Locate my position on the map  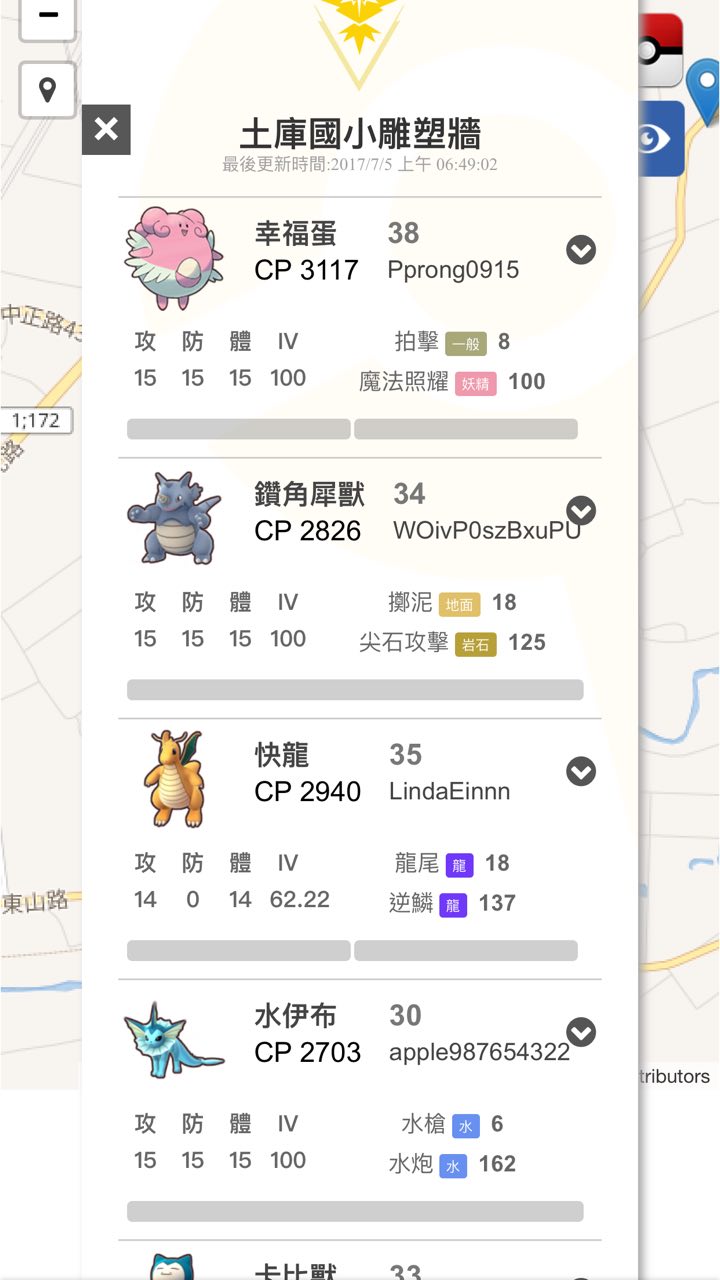point(47,90)
